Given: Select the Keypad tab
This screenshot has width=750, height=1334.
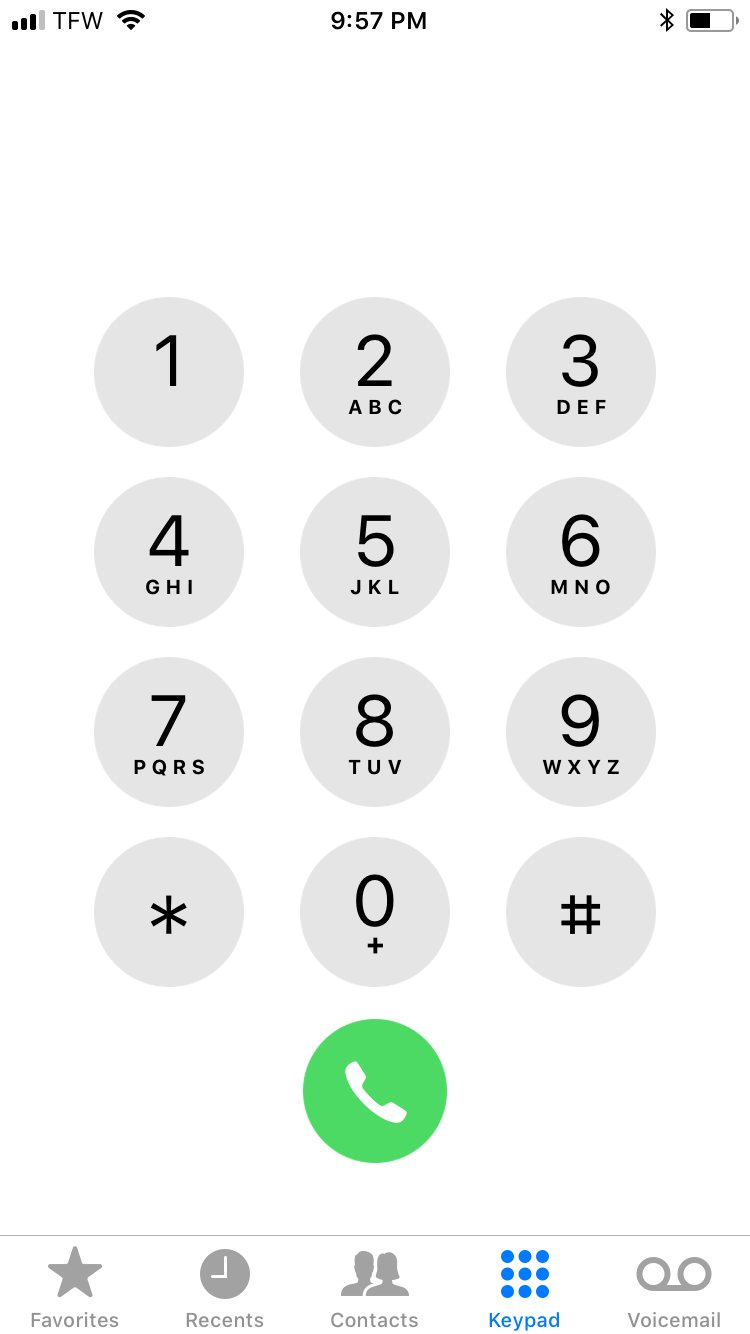Looking at the screenshot, I should tap(524, 1285).
